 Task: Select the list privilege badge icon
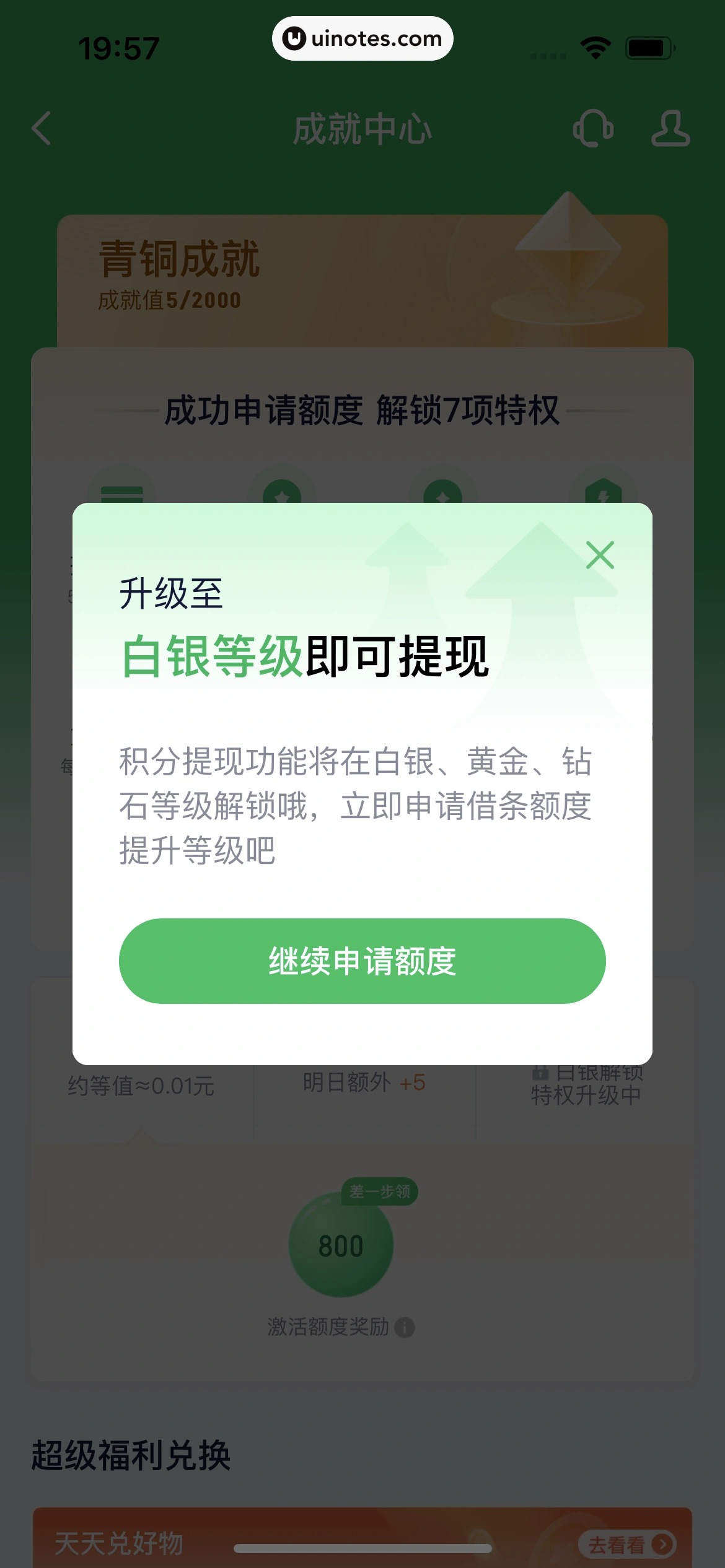(121, 495)
